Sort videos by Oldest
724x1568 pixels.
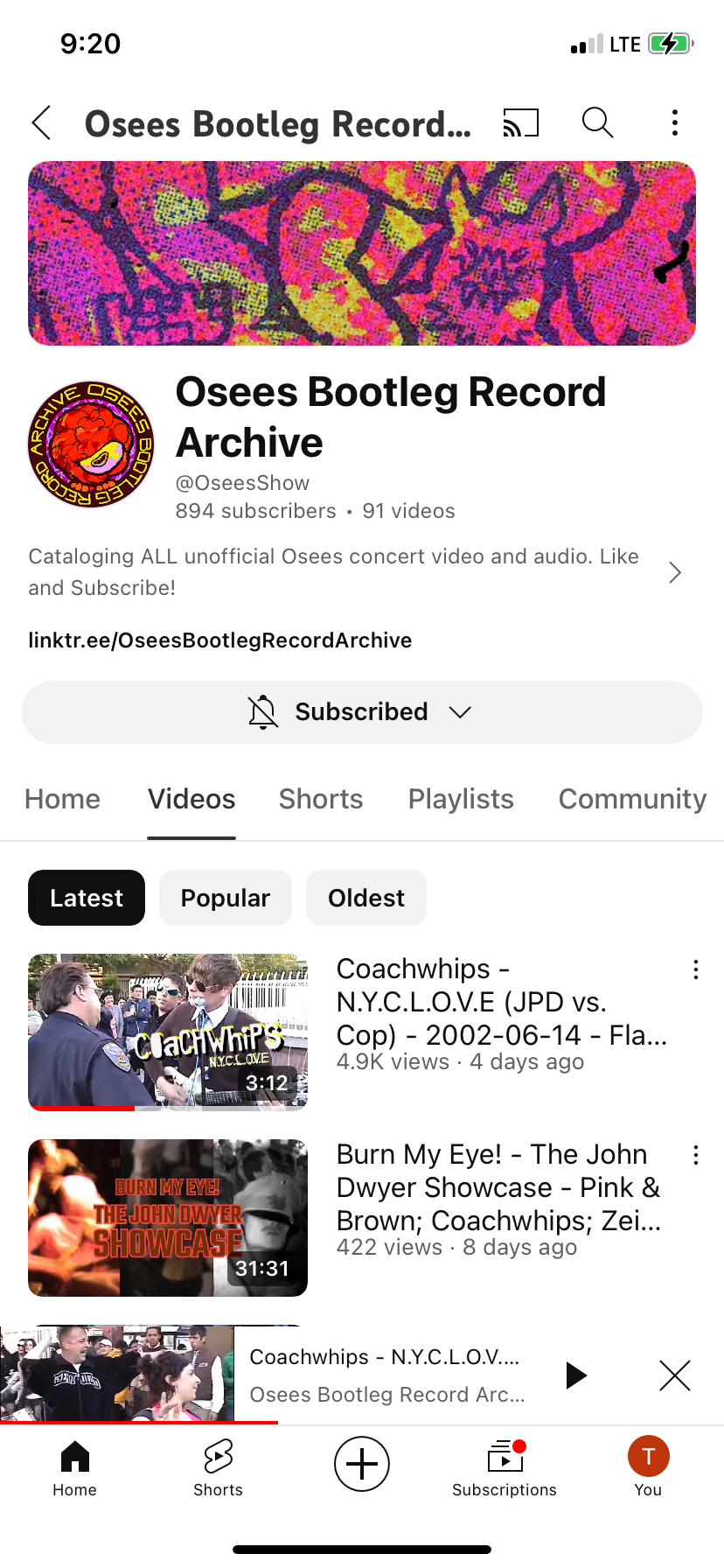[365, 898]
